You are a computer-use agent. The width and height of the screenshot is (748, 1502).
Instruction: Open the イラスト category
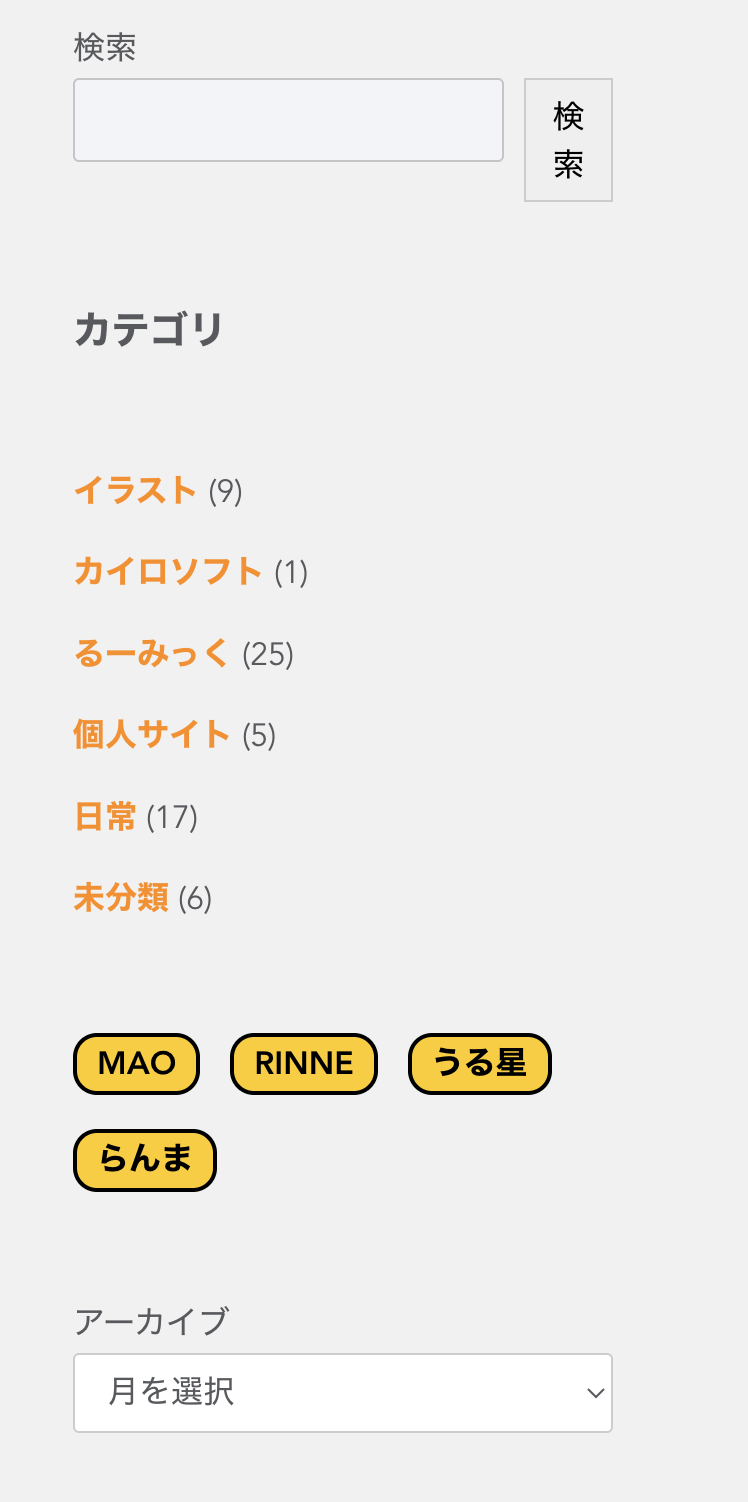pyautogui.click(x=135, y=490)
